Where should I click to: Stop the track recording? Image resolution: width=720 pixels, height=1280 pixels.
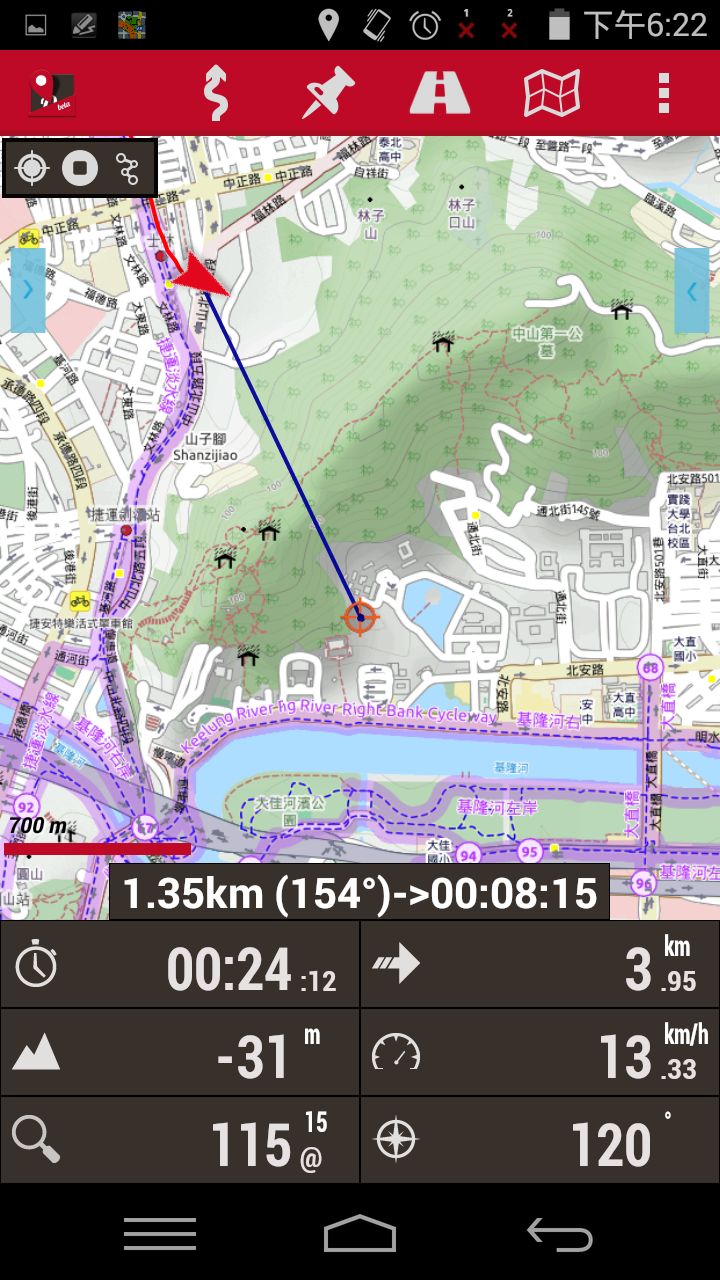(80, 168)
